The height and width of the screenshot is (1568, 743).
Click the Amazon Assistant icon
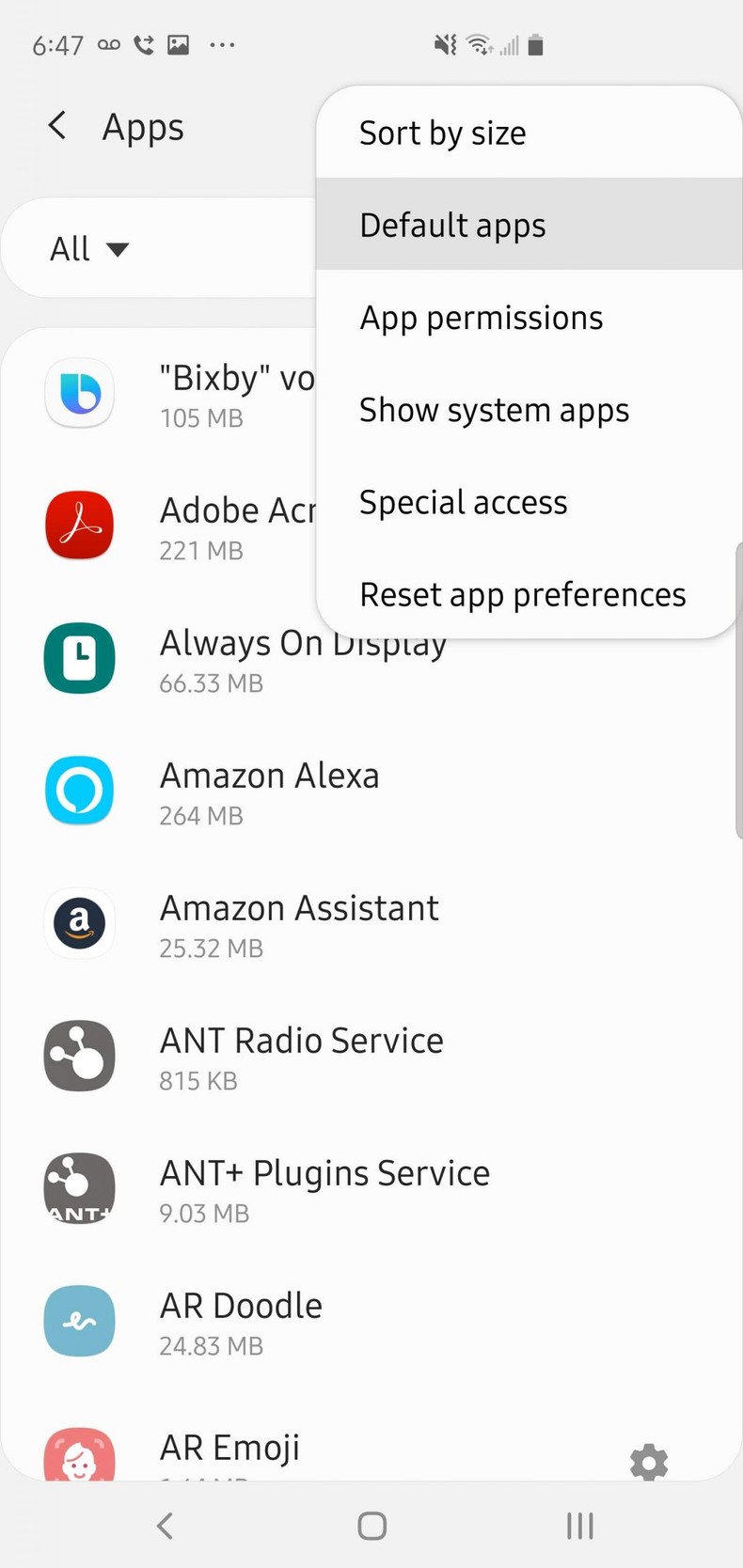click(79, 923)
